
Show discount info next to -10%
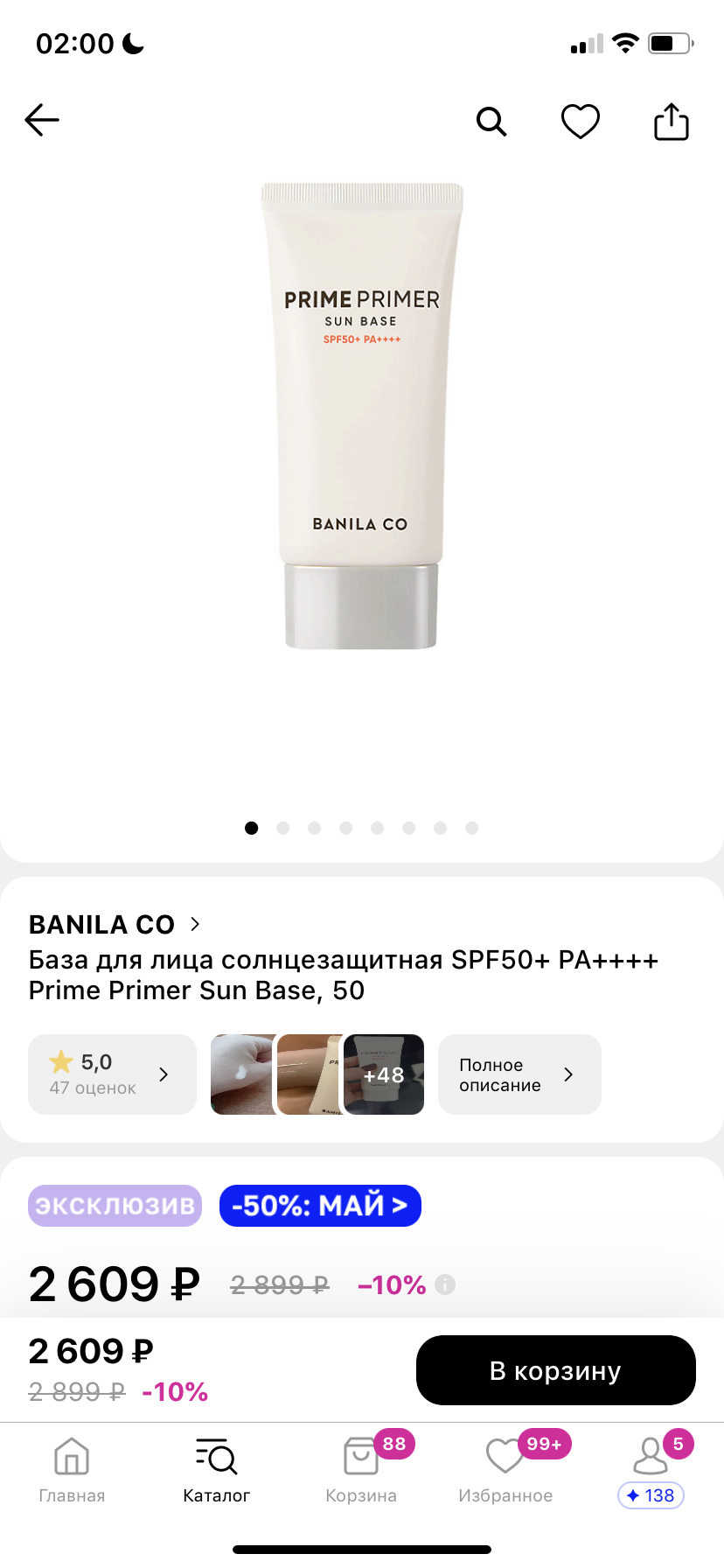pos(445,1284)
